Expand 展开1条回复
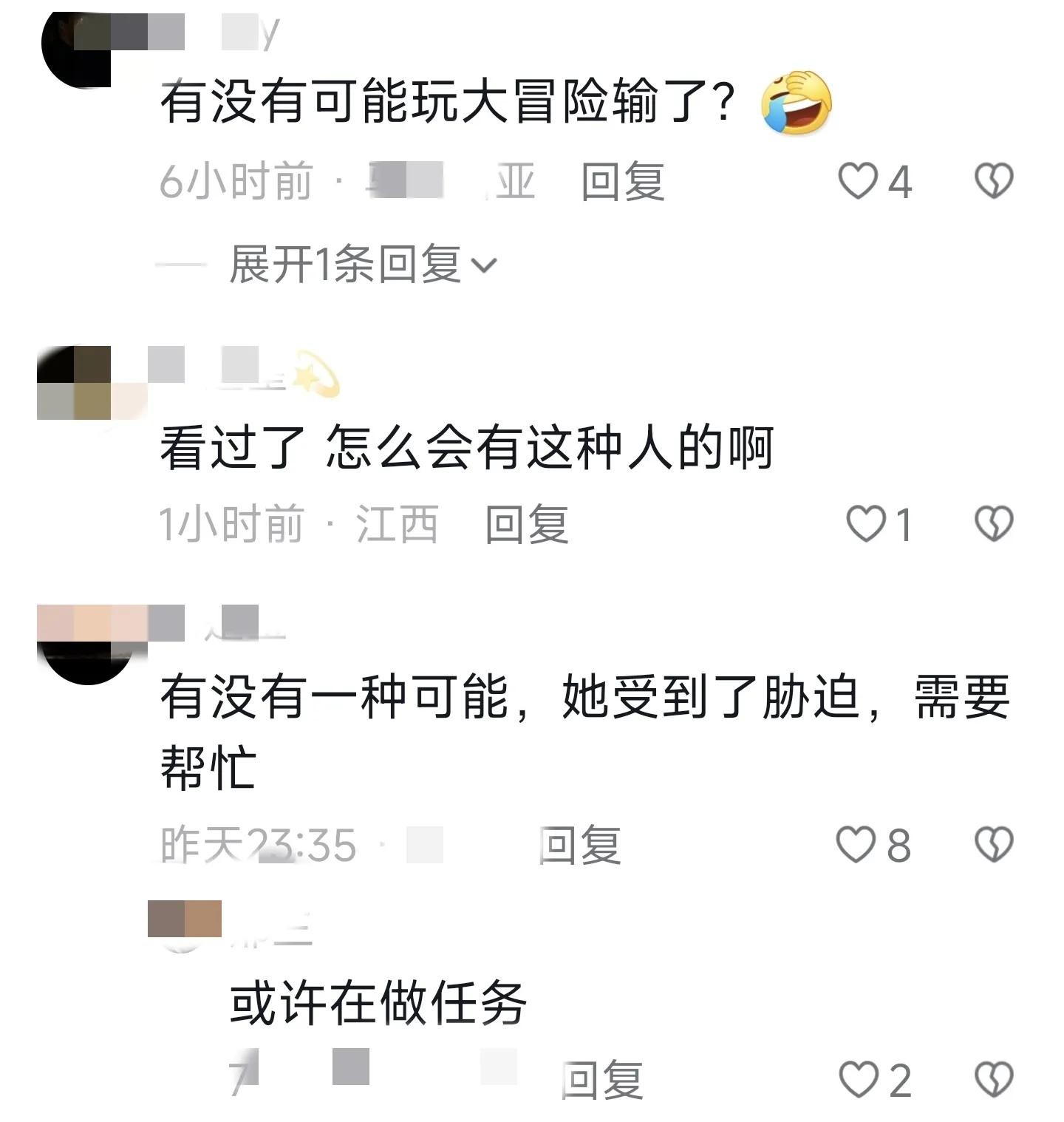1064x1122 pixels. tap(362, 265)
